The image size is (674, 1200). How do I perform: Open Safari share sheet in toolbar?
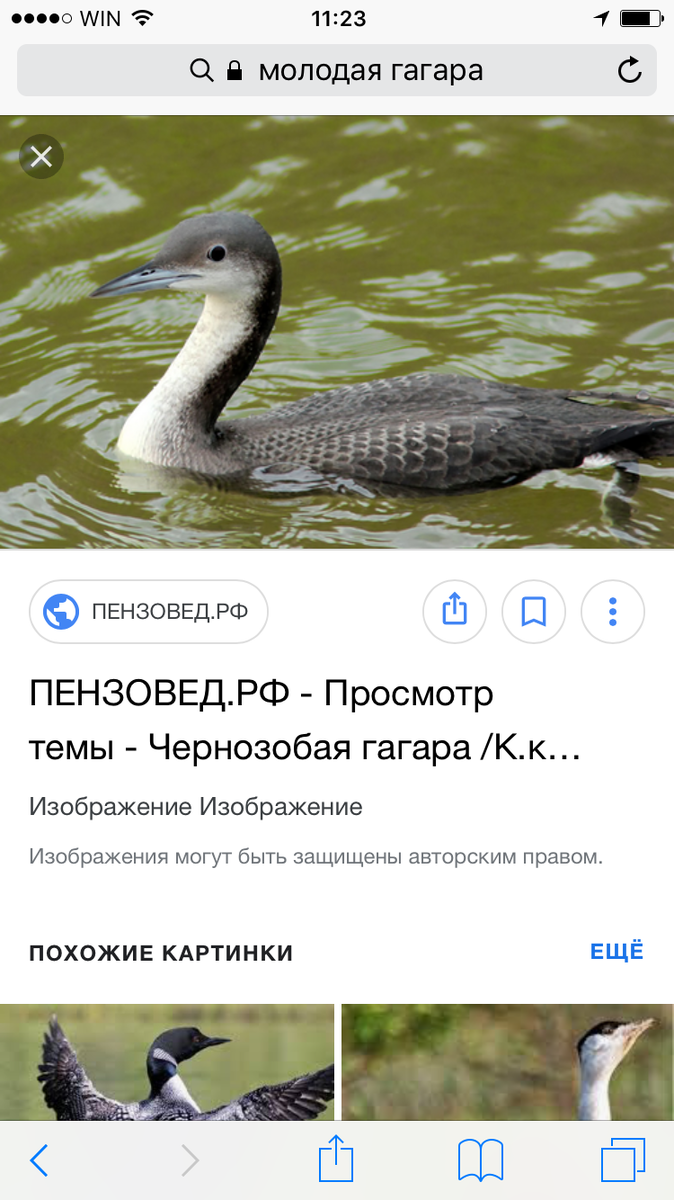pyautogui.click(x=336, y=1159)
